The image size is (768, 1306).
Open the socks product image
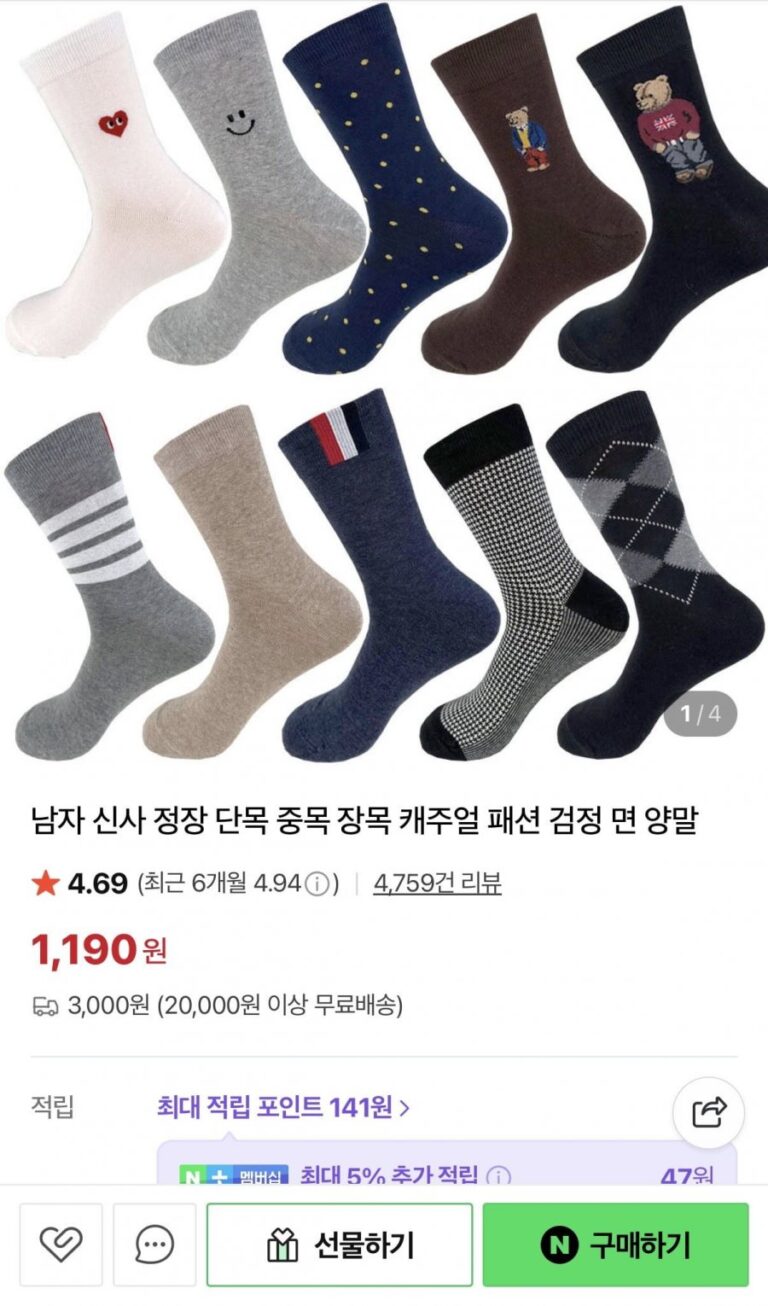(384, 380)
